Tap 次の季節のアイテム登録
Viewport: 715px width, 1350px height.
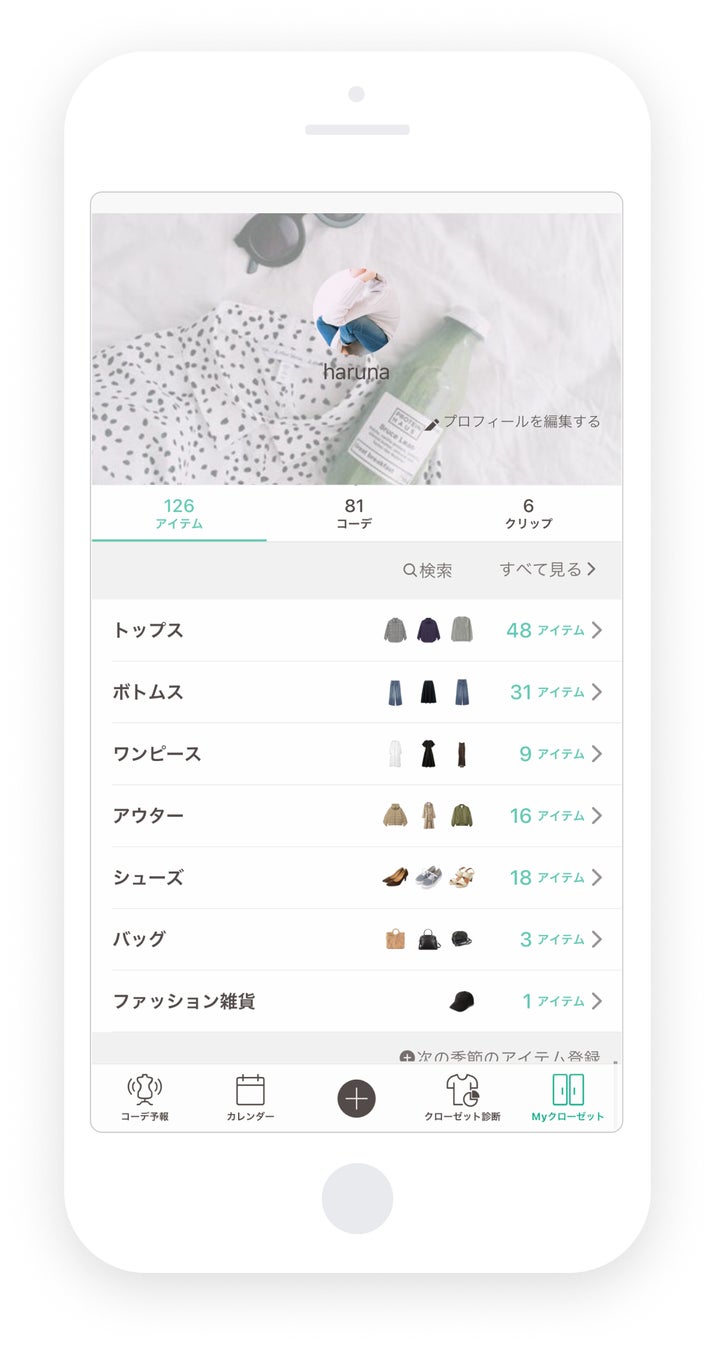pos(500,1056)
